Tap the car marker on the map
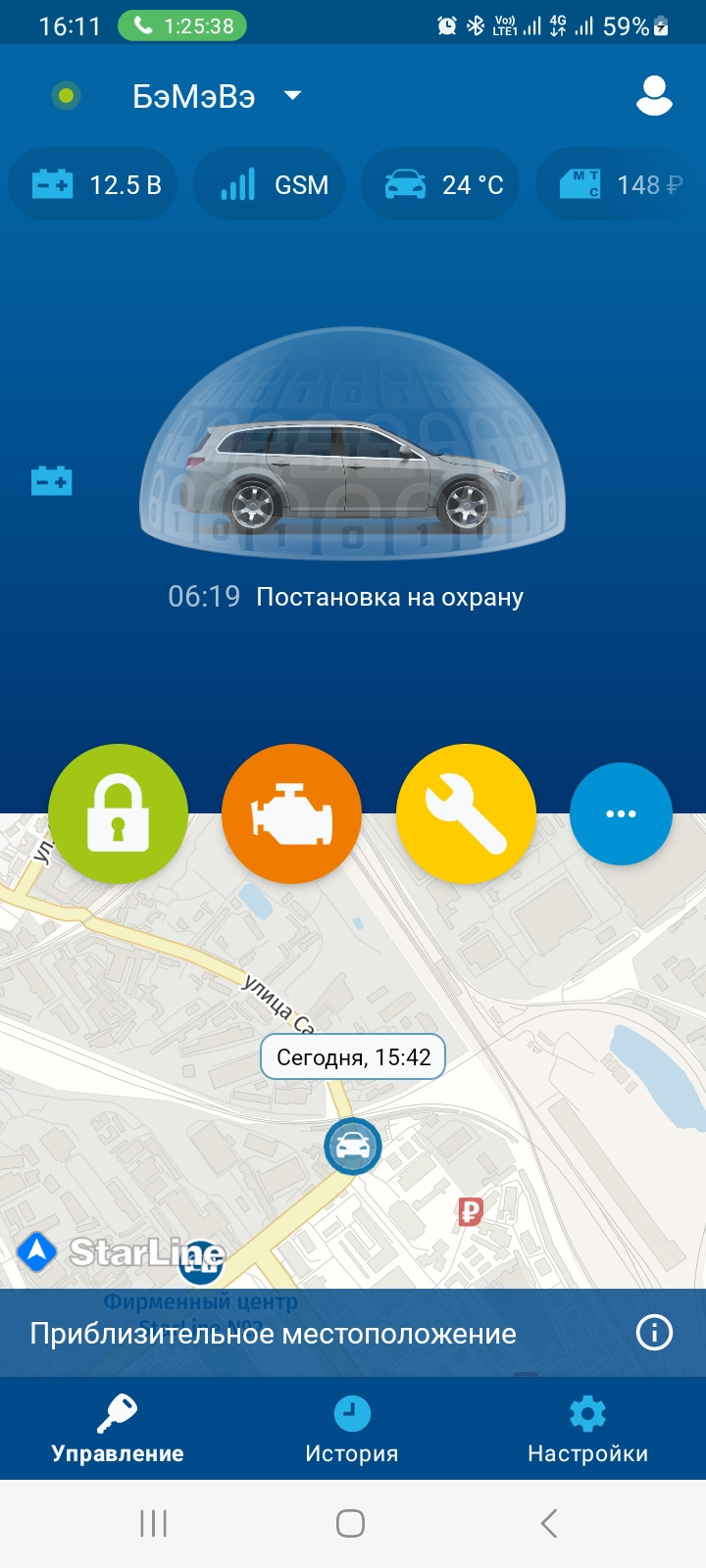 click(x=352, y=1145)
